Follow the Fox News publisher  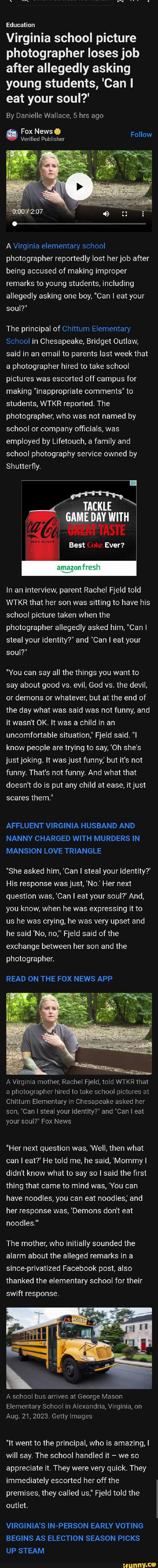(x=141, y=134)
